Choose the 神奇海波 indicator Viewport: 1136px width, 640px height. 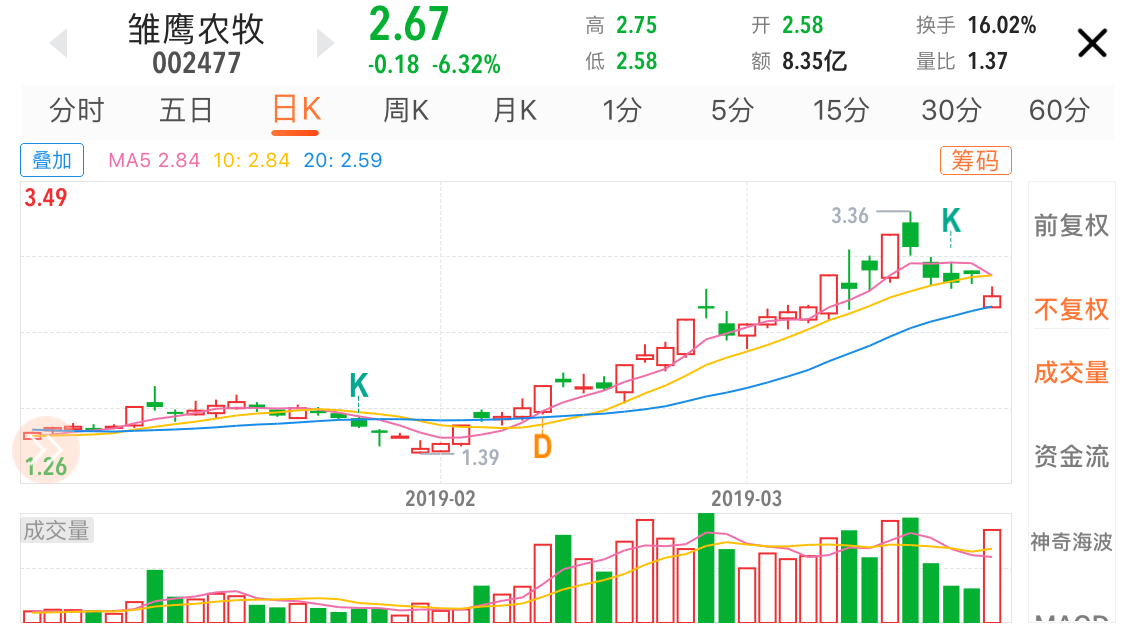tap(1071, 542)
